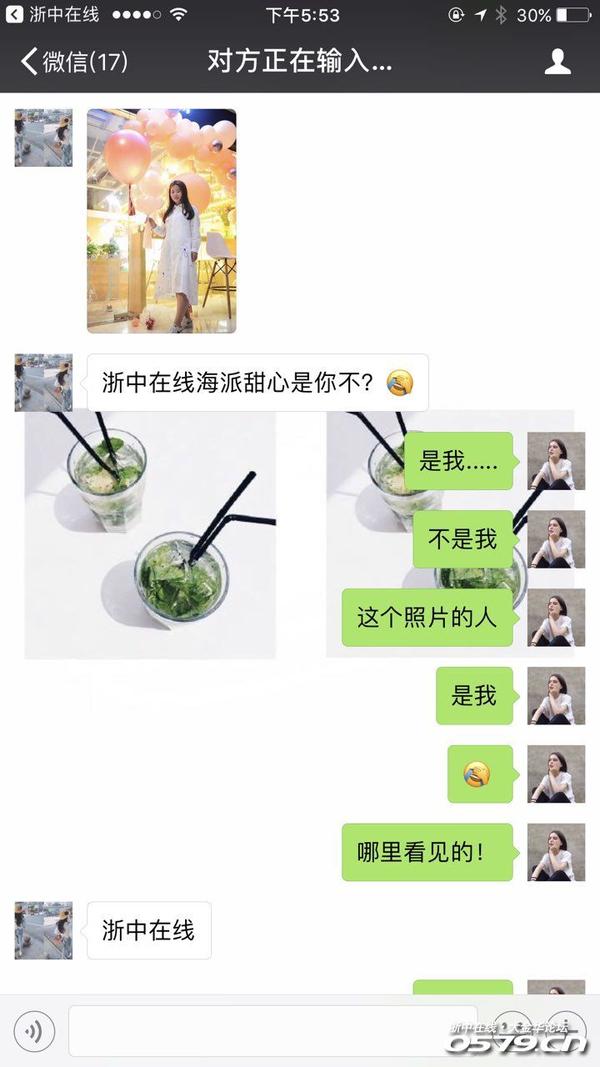Tap the voice input button
The width and height of the screenshot is (600, 1067).
tap(34, 1031)
